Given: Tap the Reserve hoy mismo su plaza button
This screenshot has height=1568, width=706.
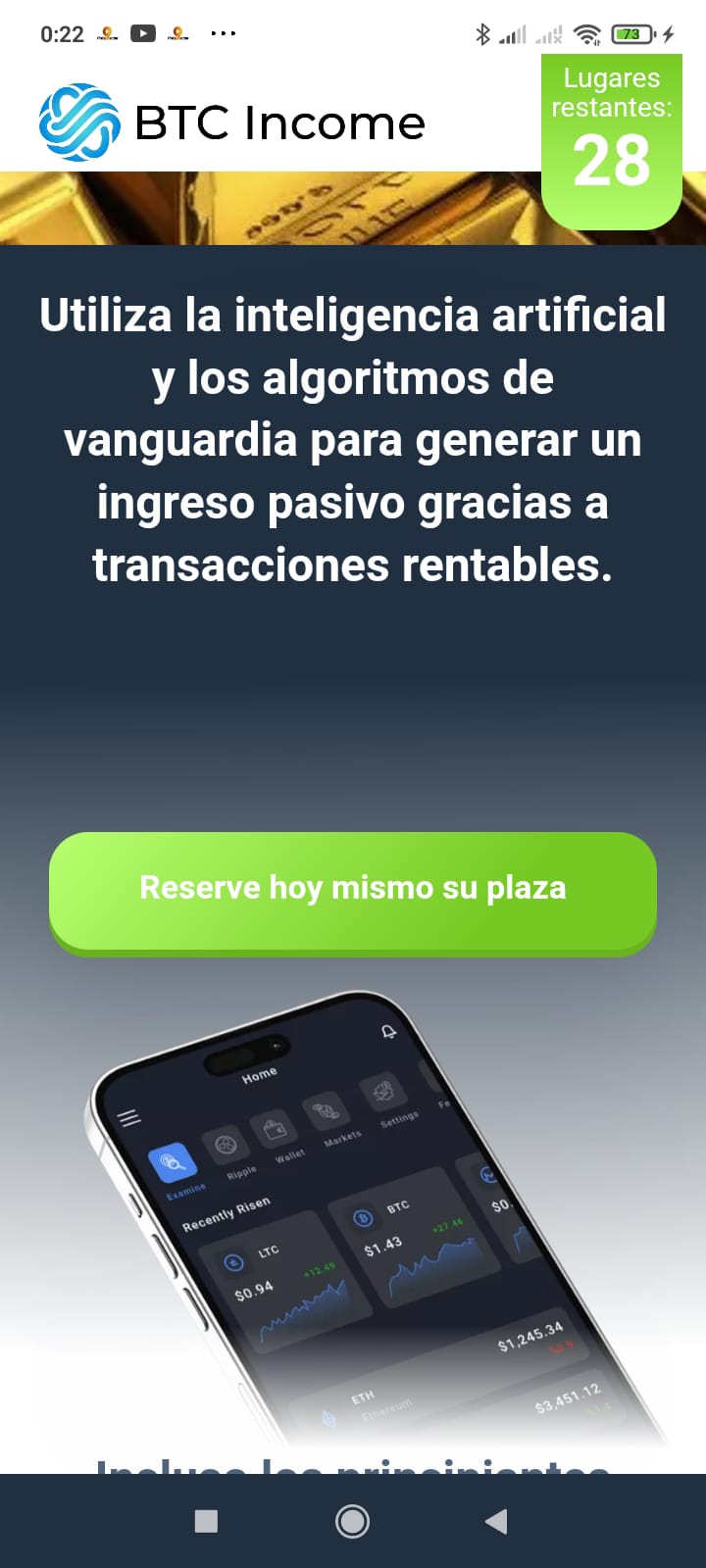Looking at the screenshot, I should [353, 890].
